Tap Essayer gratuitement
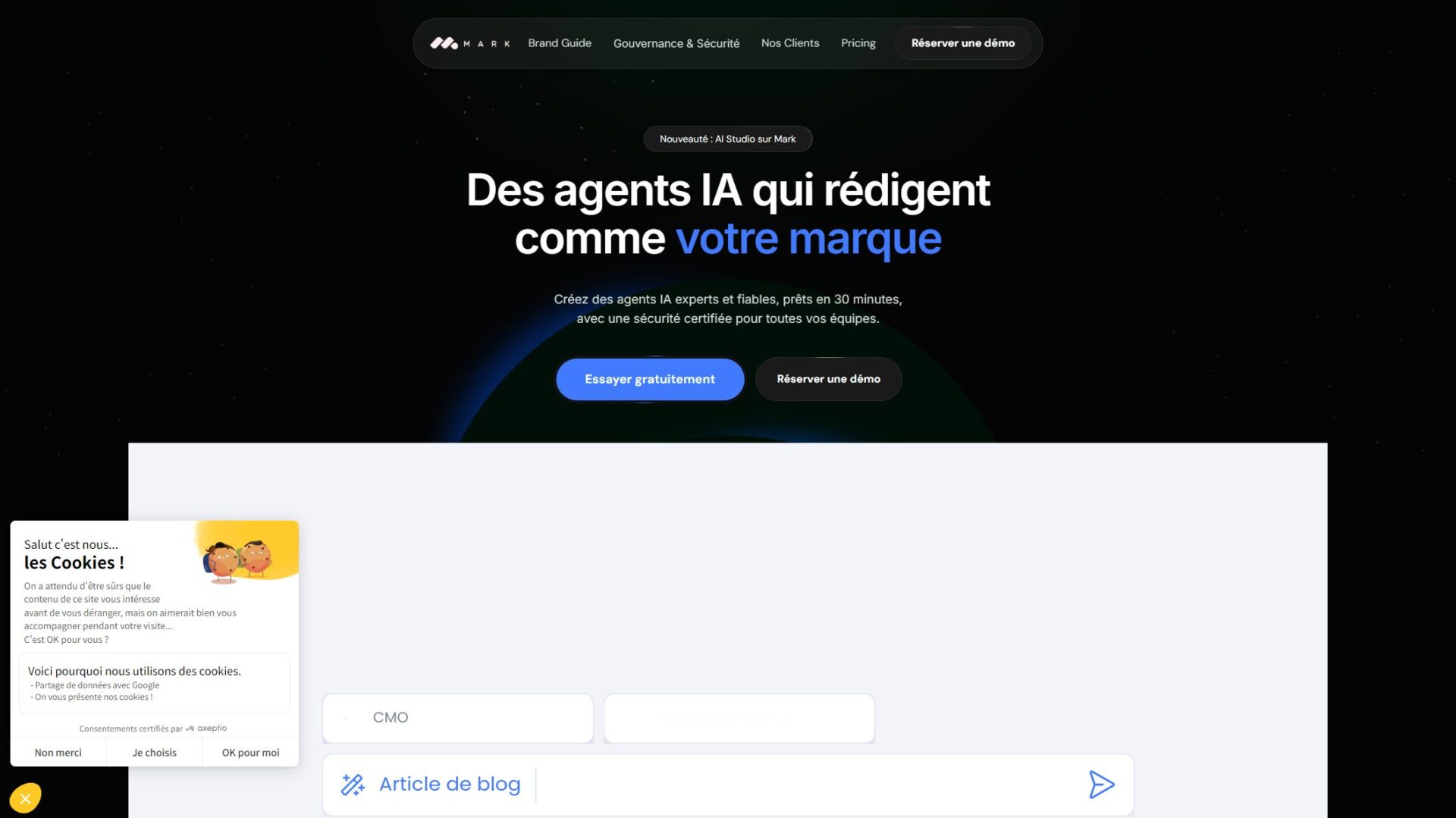The width and height of the screenshot is (1456, 818). pyautogui.click(x=649, y=379)
